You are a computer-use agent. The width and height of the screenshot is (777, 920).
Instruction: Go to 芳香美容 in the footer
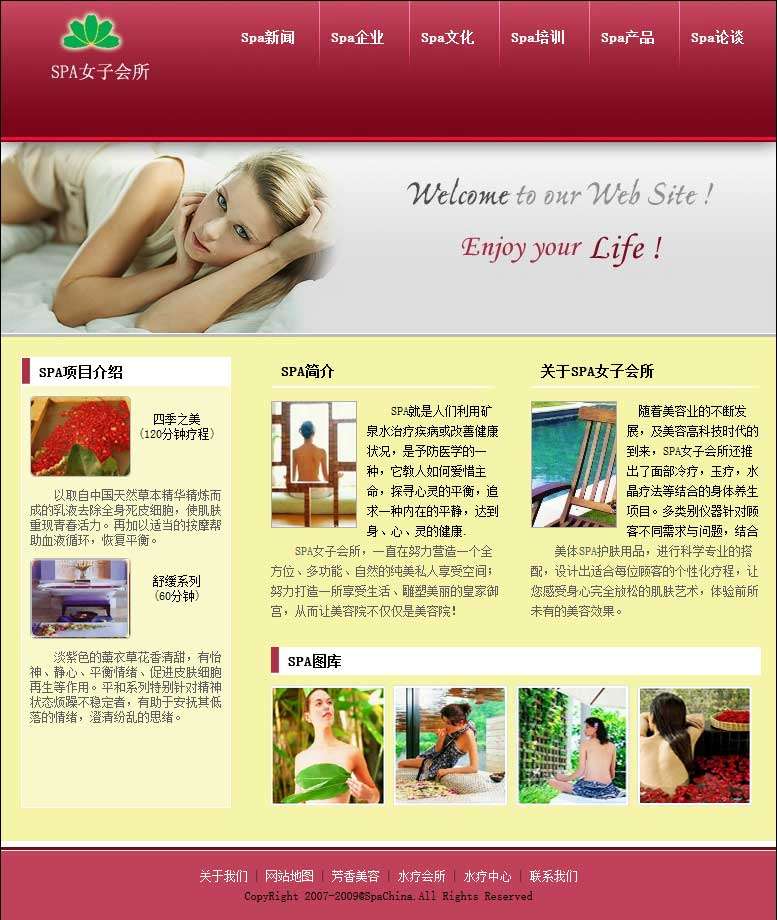[355, 876]
